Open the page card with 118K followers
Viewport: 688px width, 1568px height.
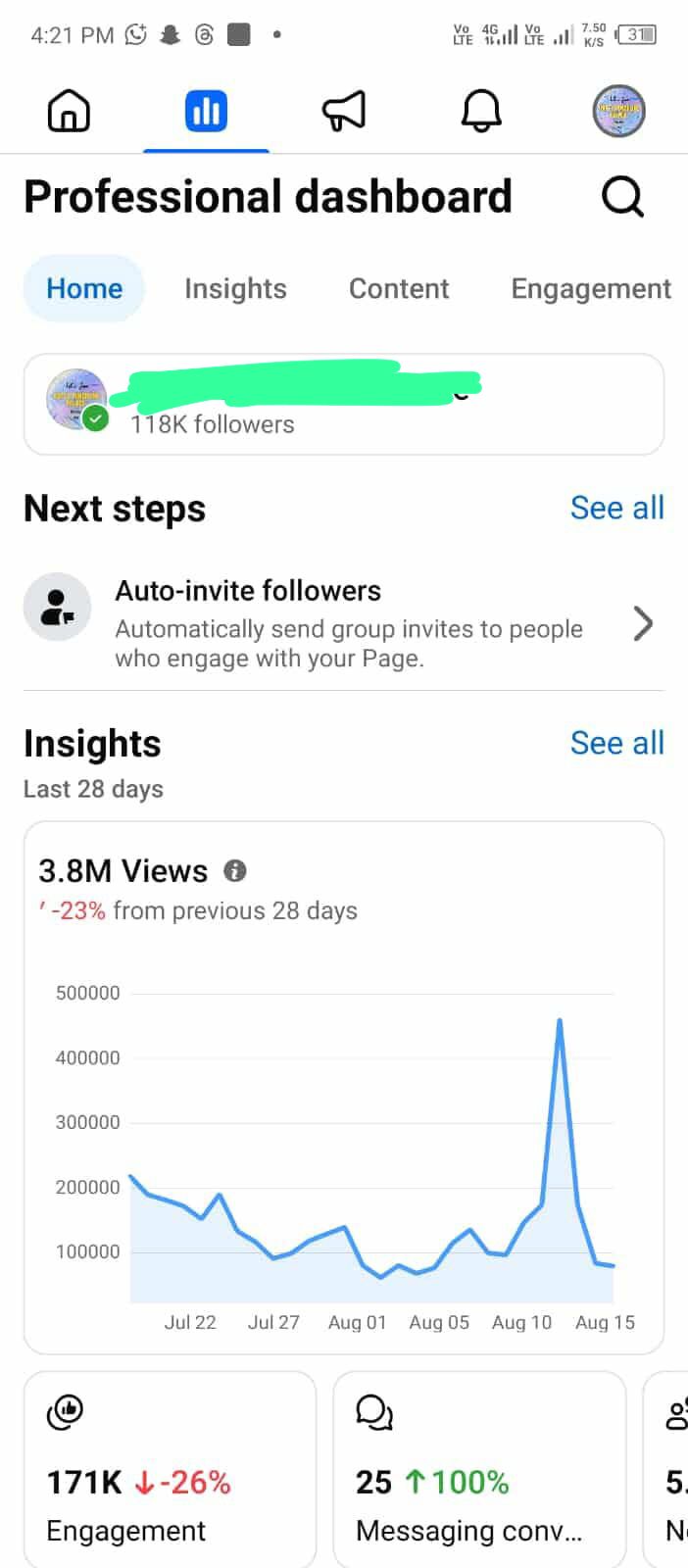coord(344,405)
